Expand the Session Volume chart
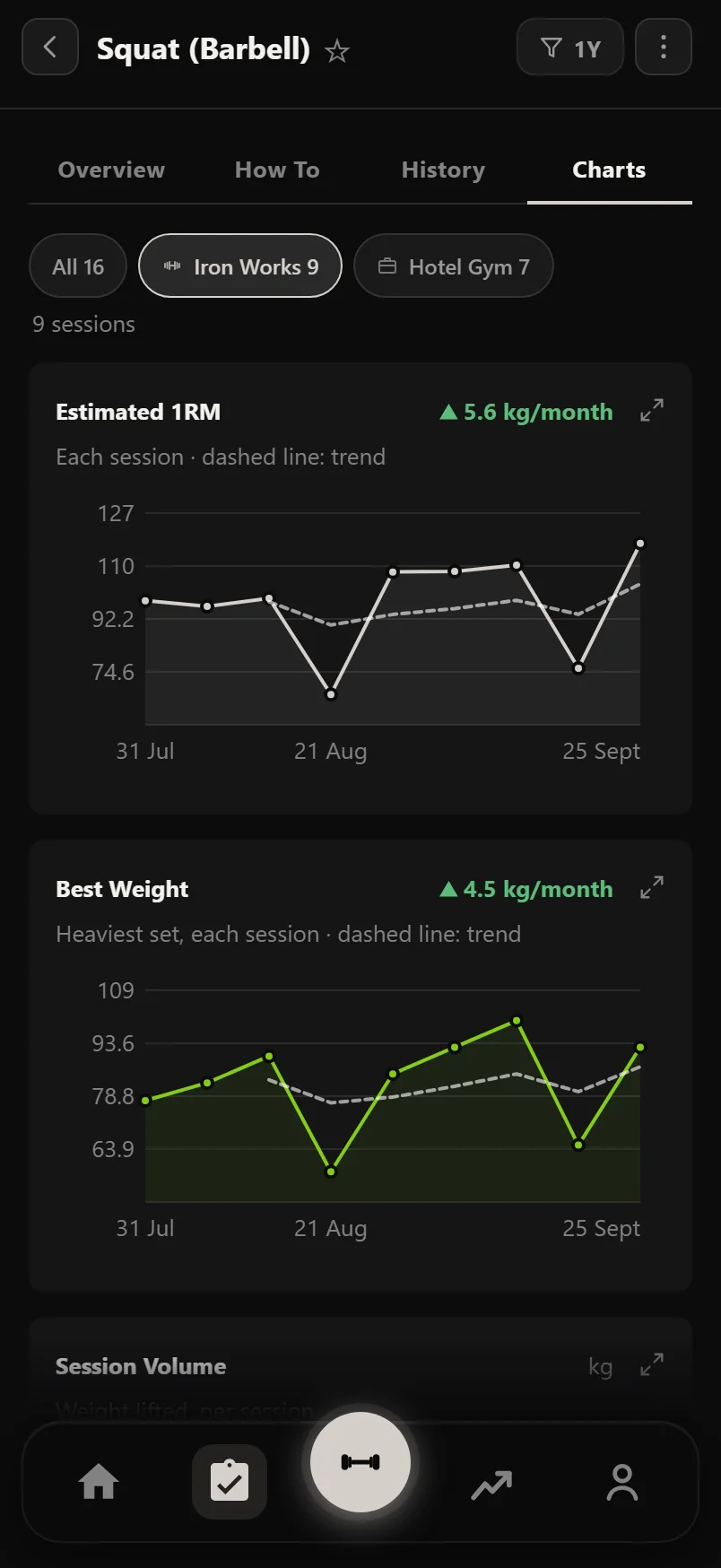 point(652,1365)
